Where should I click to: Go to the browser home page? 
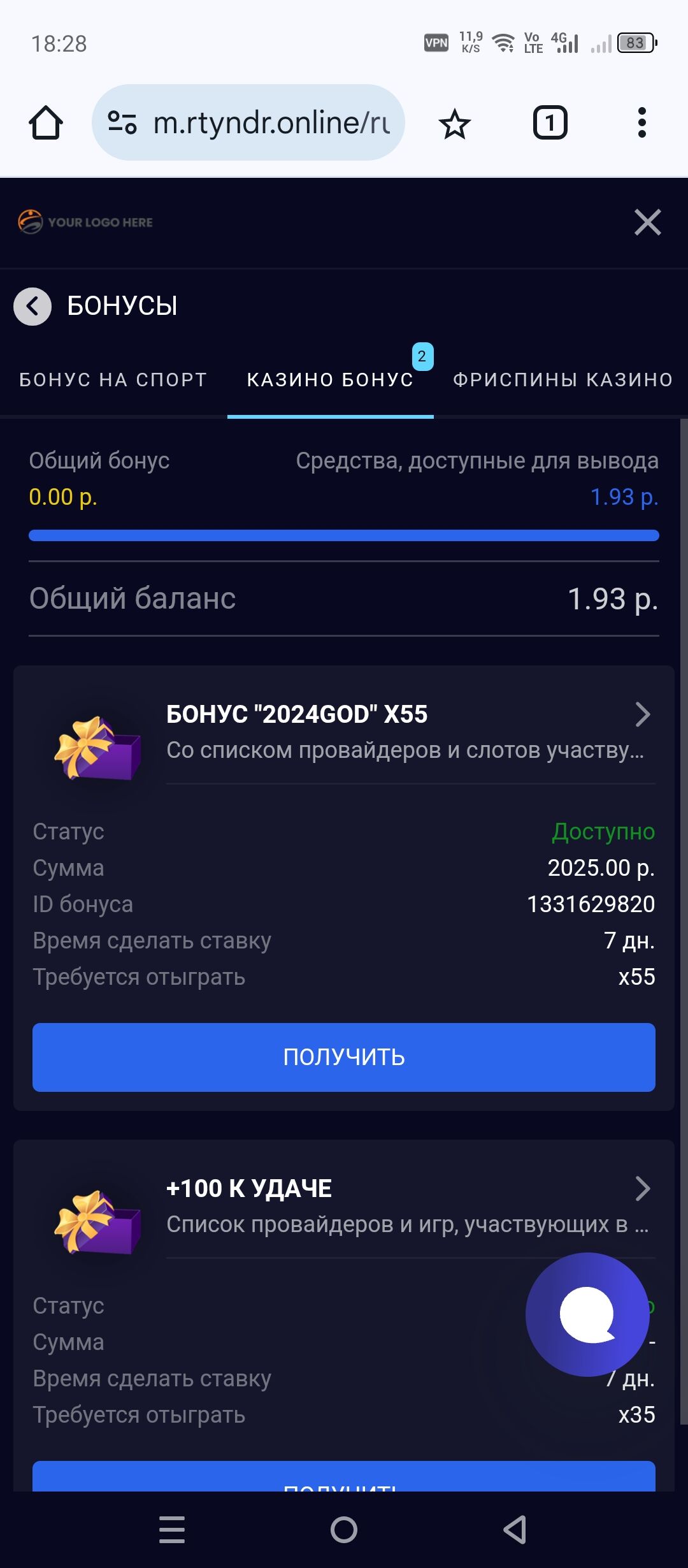pos(46,123)
